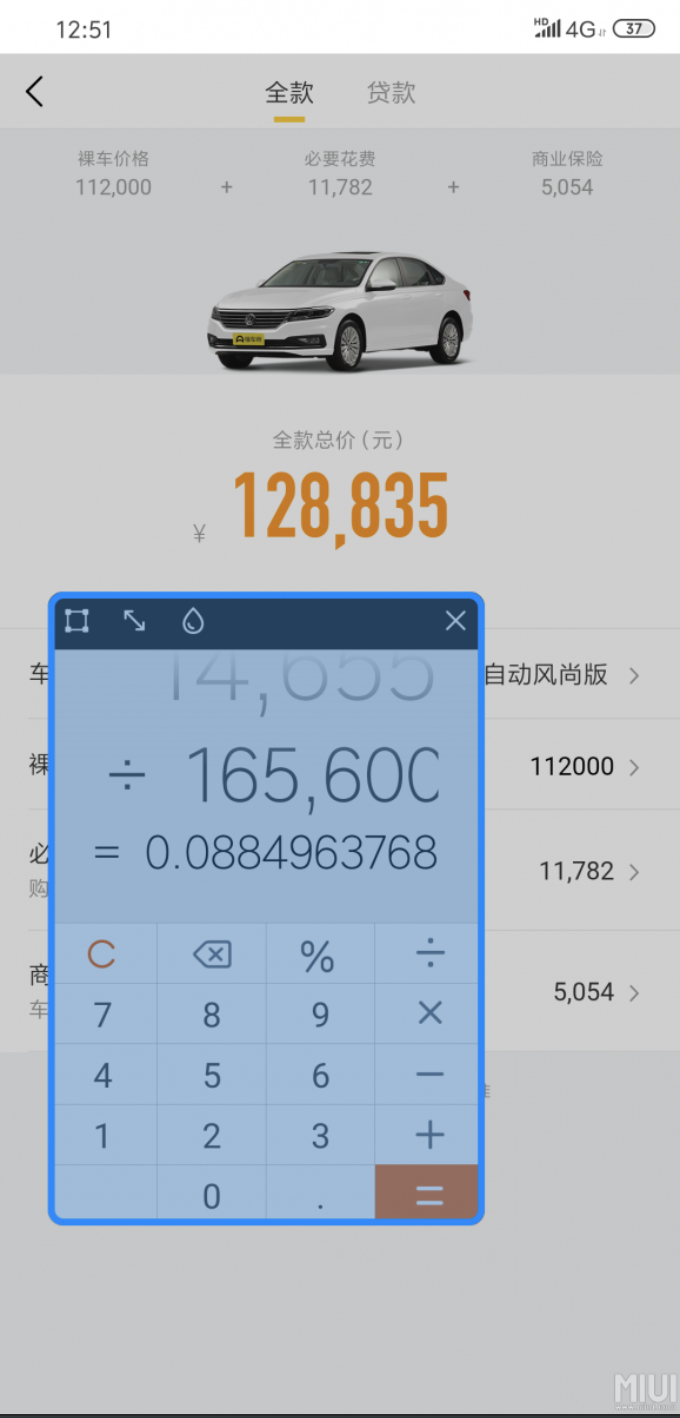Image resolution: width=680 pixels, height=1418 pixels.
Task: Close the floating calculator window
Action: [x=456, y=621]
